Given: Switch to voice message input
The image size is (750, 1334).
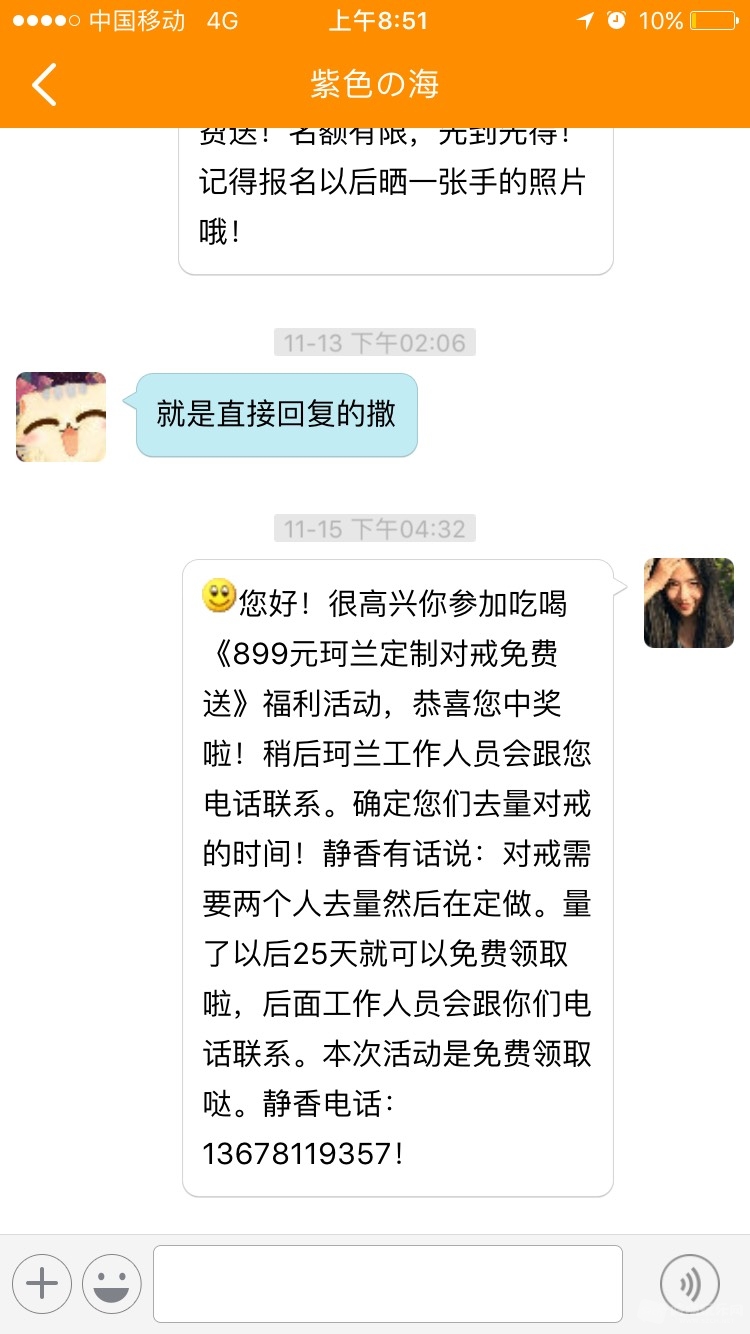Looking at the screenshot, I should 690,1283.
